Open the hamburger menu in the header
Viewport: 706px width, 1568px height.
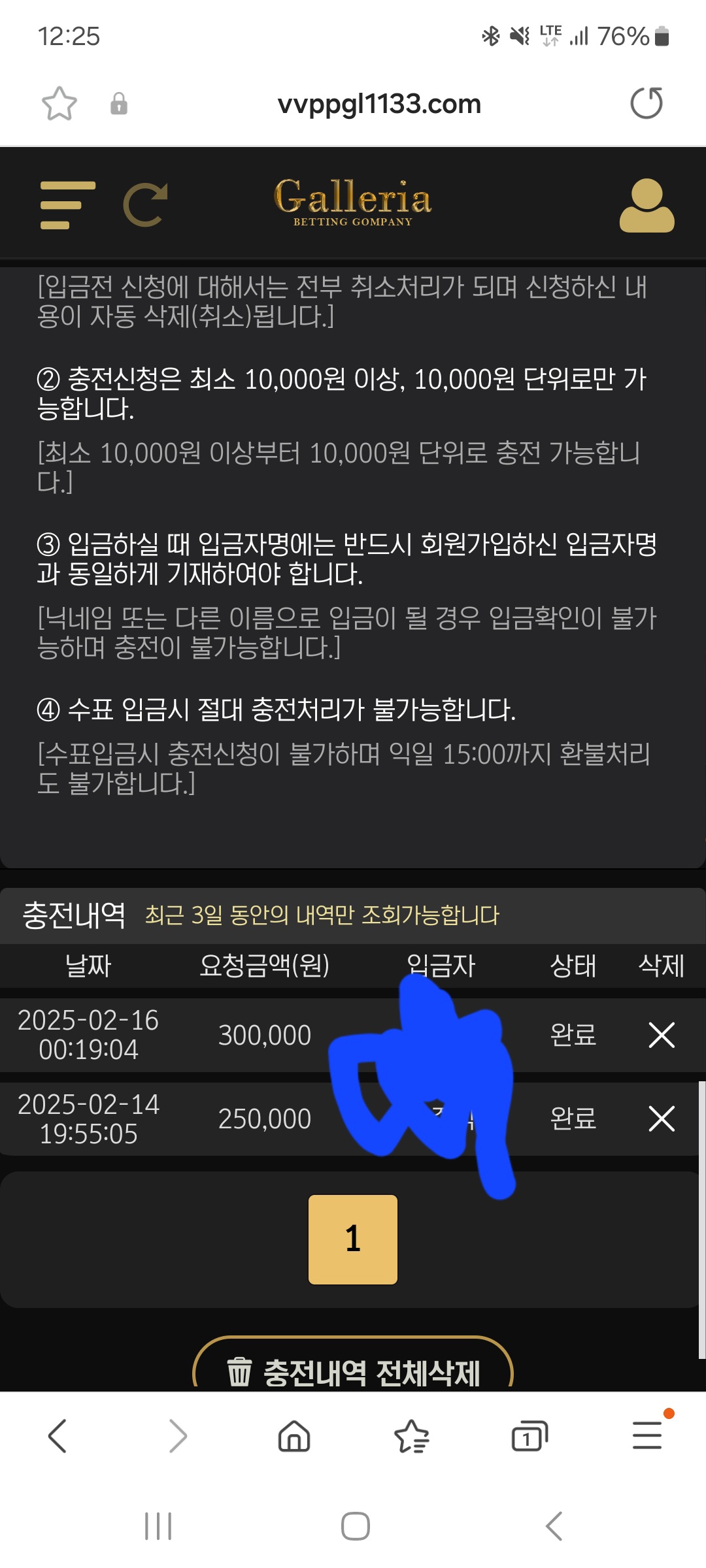[x=67, y=205]
